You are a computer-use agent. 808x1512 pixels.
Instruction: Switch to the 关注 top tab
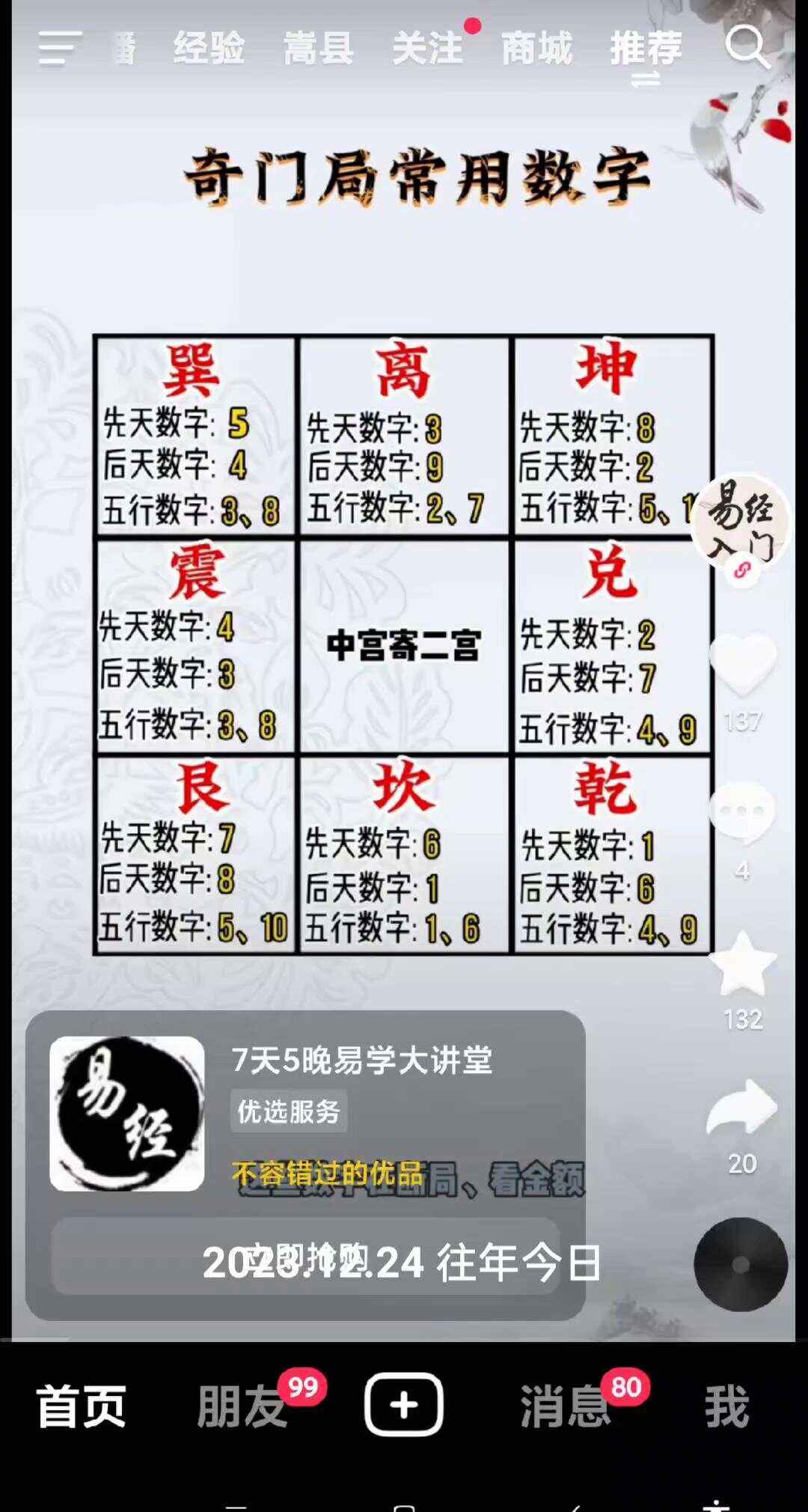click(427, 48)
